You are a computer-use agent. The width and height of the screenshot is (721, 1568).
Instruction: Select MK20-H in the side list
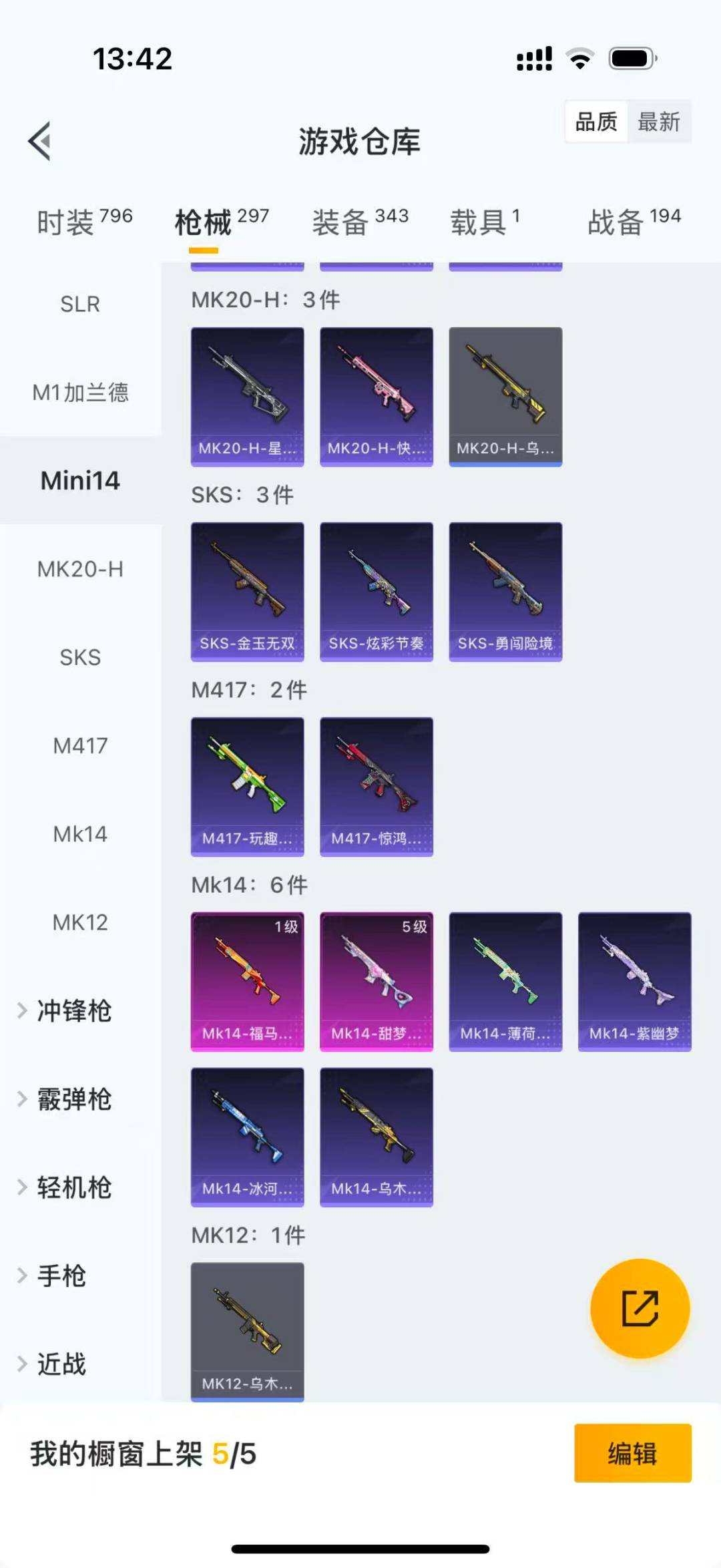(x=80, y=569)
